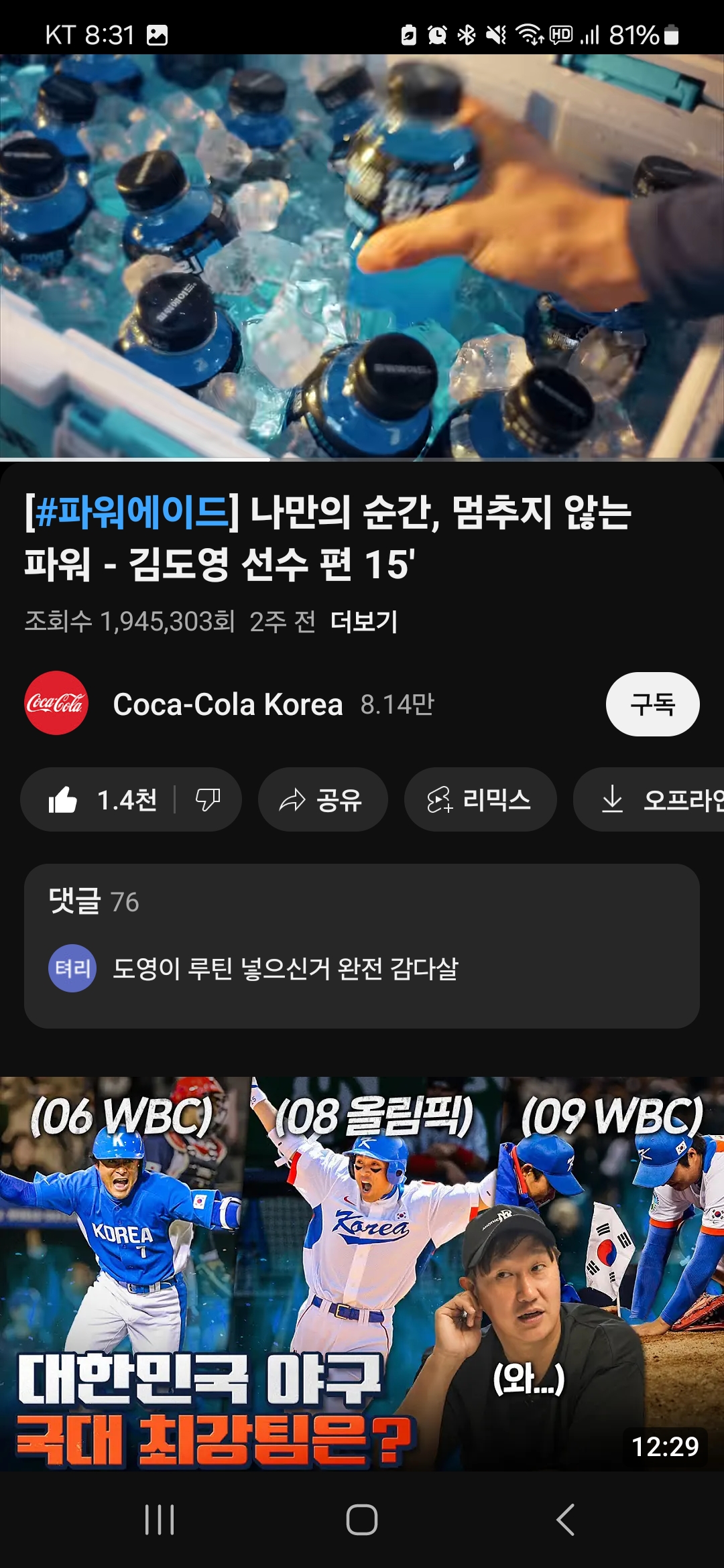724x1568 pixels.
Task: Create a remix with 리믹스
Action: tap(480, 800)
